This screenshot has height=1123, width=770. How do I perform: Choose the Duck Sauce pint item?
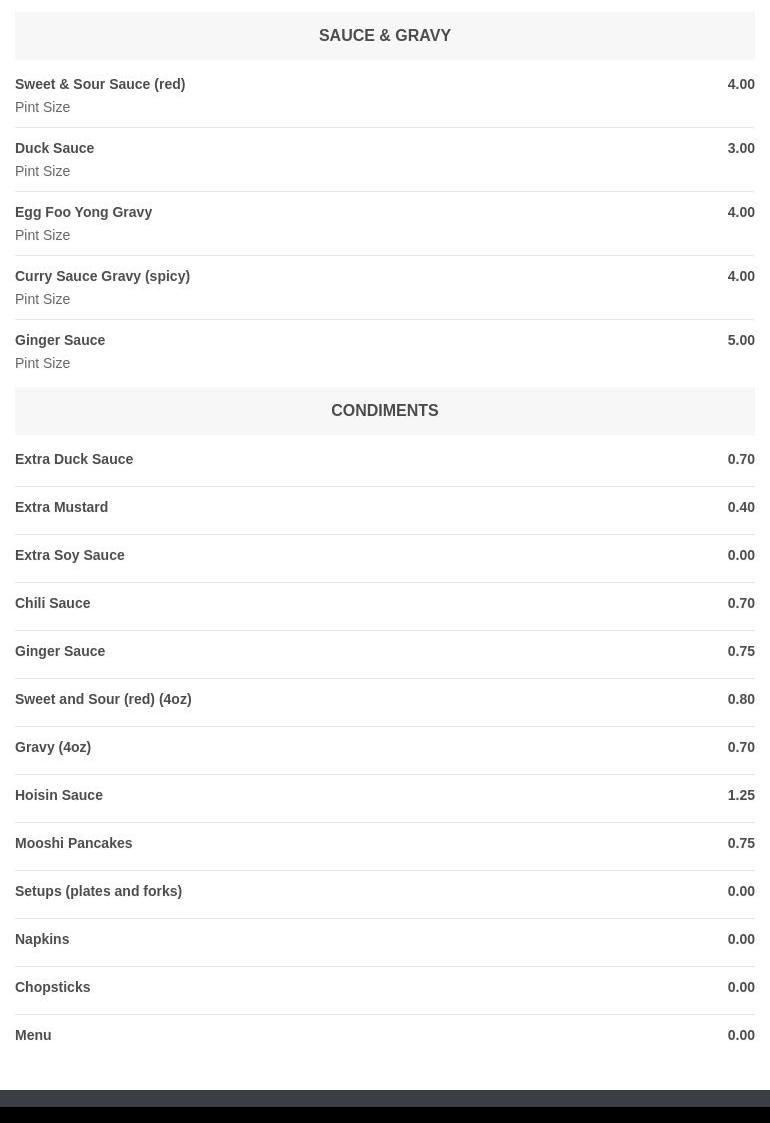(55, 149)
